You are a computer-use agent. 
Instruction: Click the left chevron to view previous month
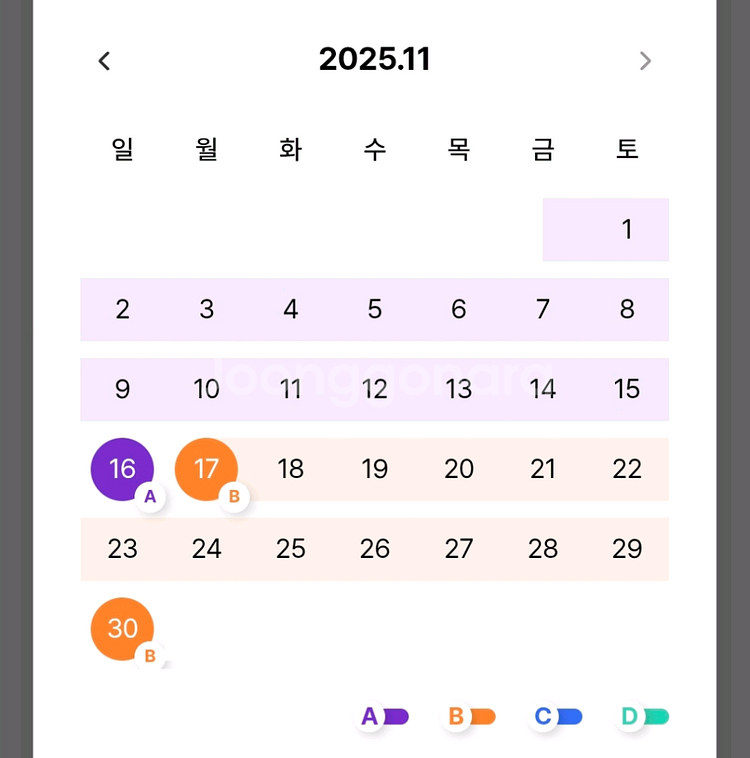(x=104, y=61)
